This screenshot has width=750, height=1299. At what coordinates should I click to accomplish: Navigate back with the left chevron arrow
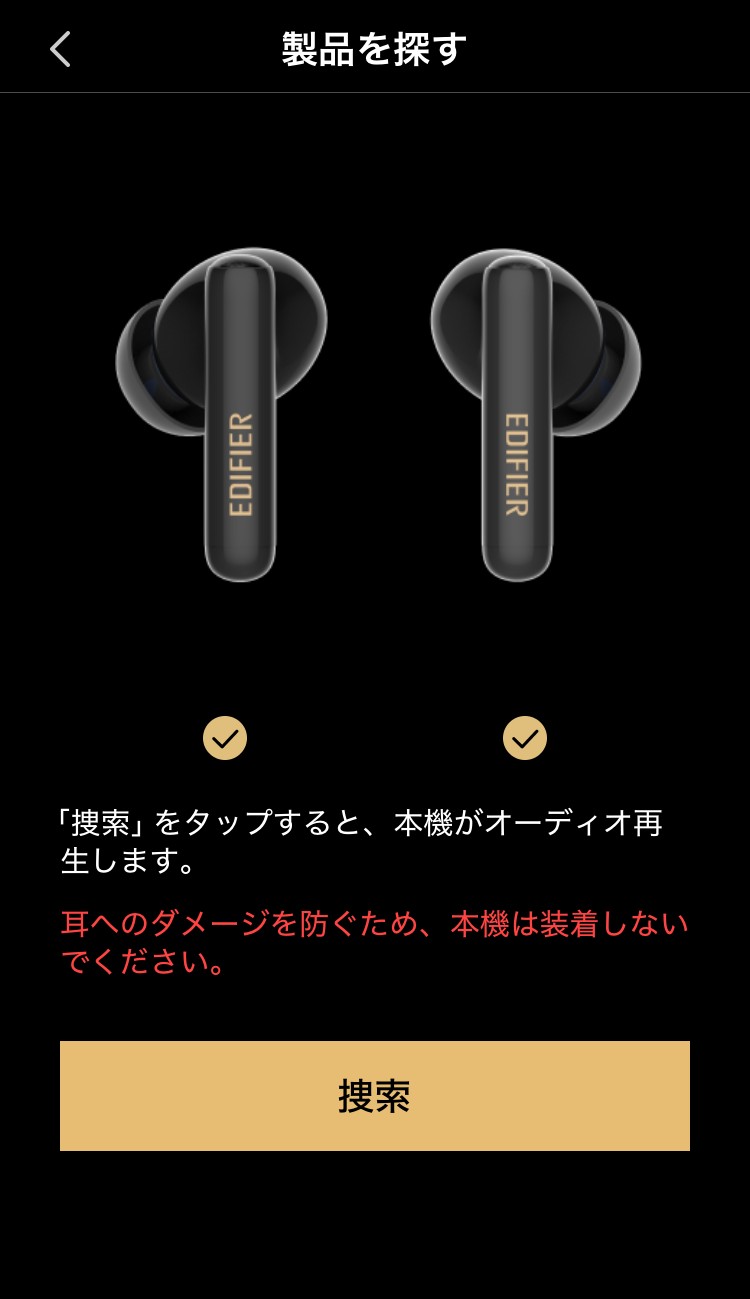click(60, 48)
